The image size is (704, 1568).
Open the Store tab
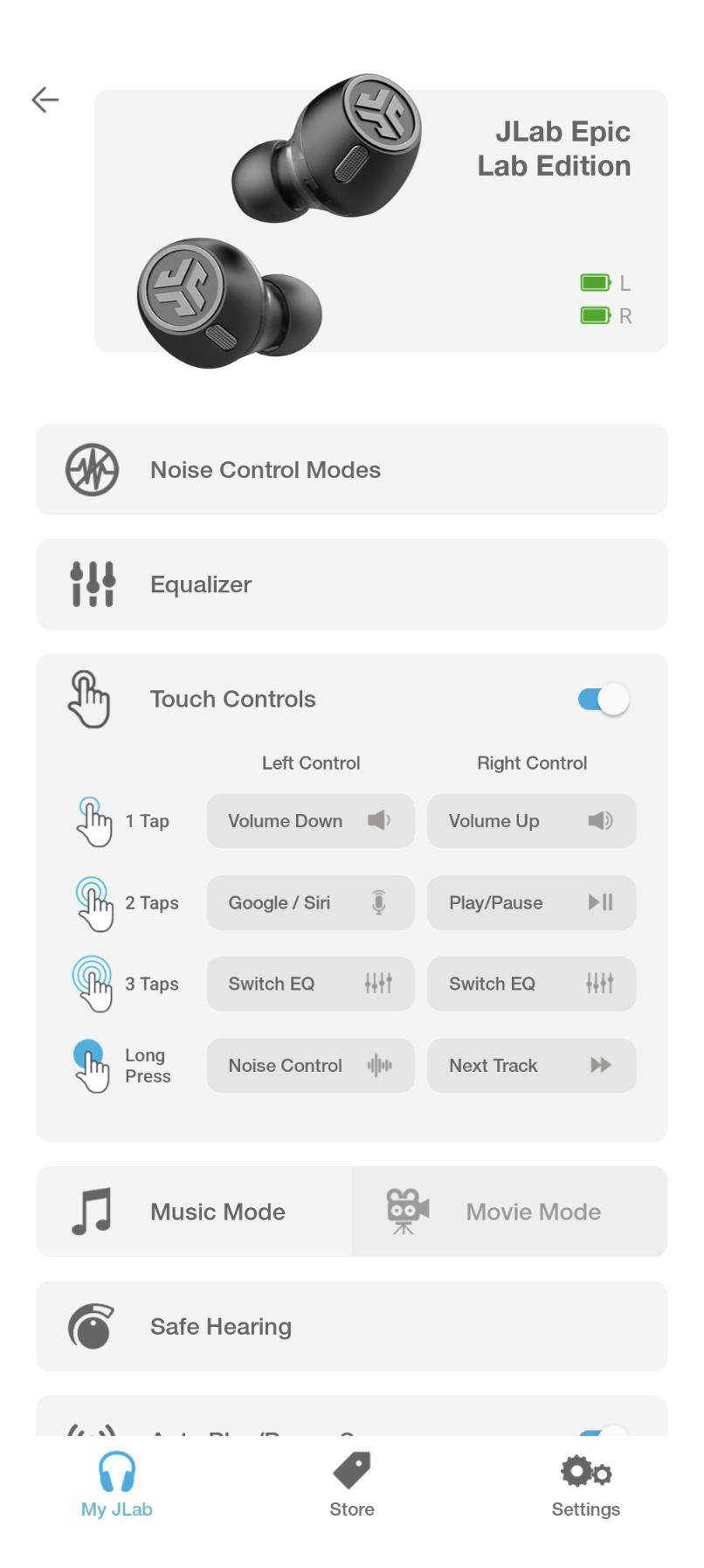tap(352, 1484)
